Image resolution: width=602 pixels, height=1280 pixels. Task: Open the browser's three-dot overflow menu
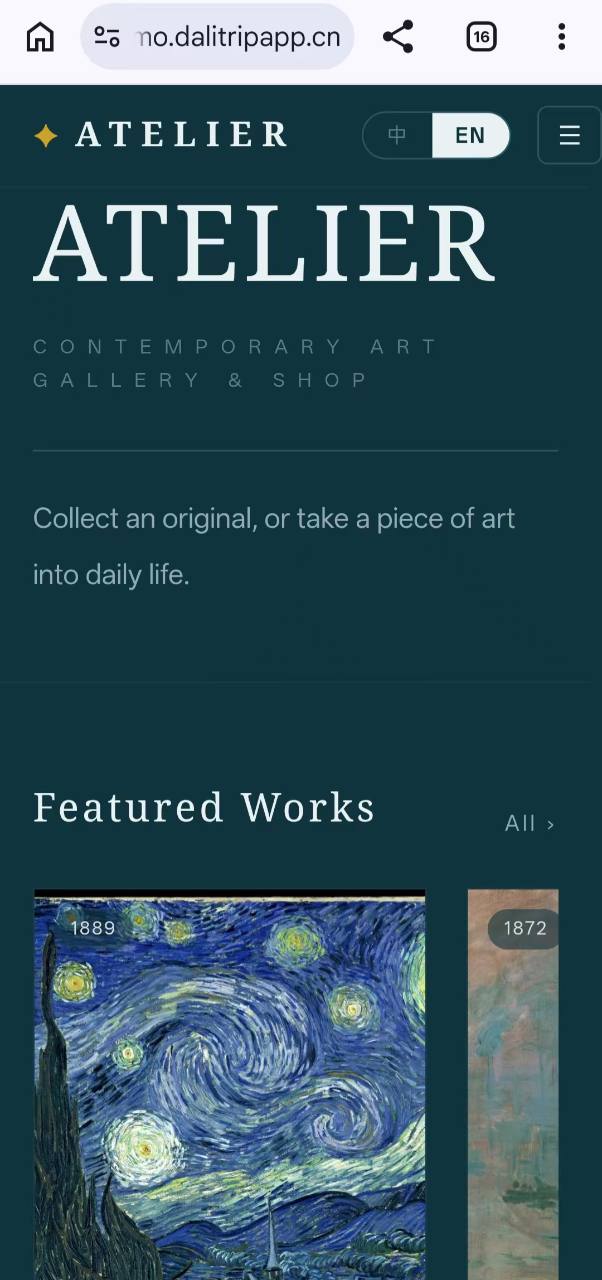561,38
